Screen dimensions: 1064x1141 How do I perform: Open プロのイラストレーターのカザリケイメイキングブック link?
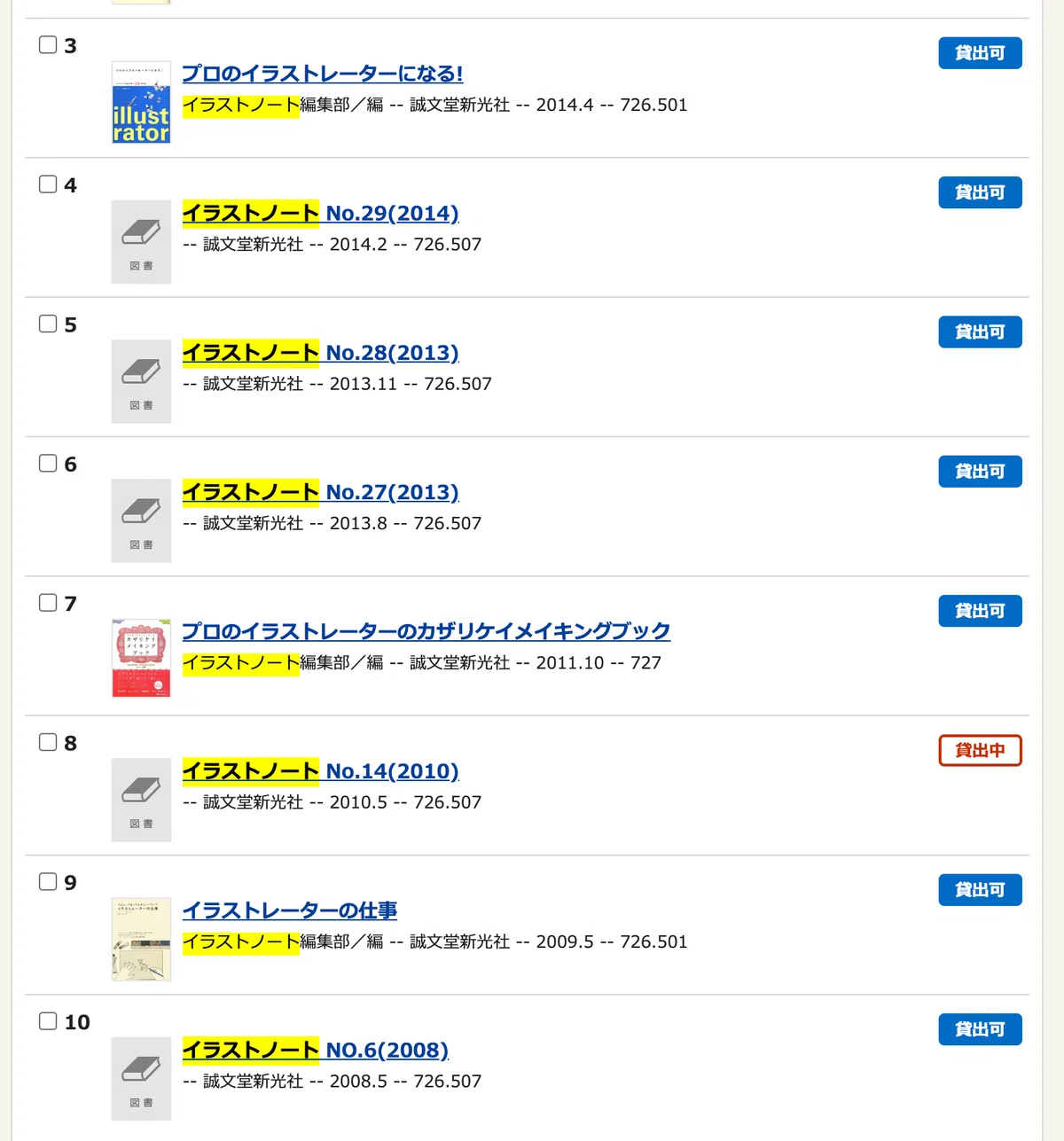(x=426, y=631)
